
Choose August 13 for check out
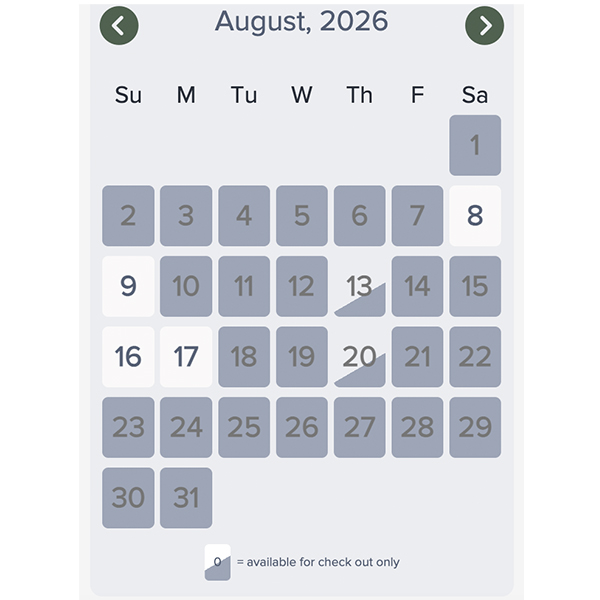tap(359, 287)
